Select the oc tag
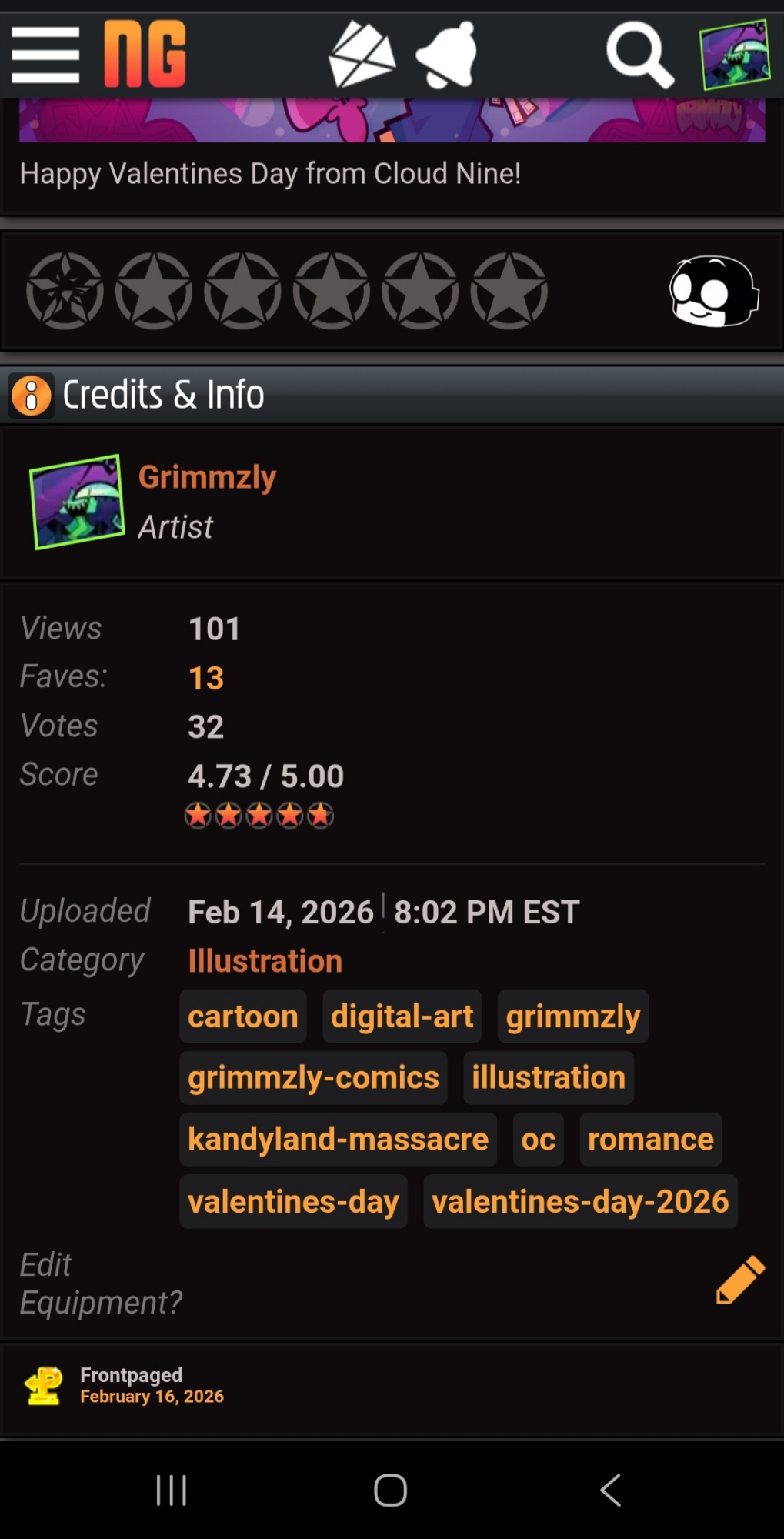The width and height of the screenshot is (784, 1539). (538, 1140)
